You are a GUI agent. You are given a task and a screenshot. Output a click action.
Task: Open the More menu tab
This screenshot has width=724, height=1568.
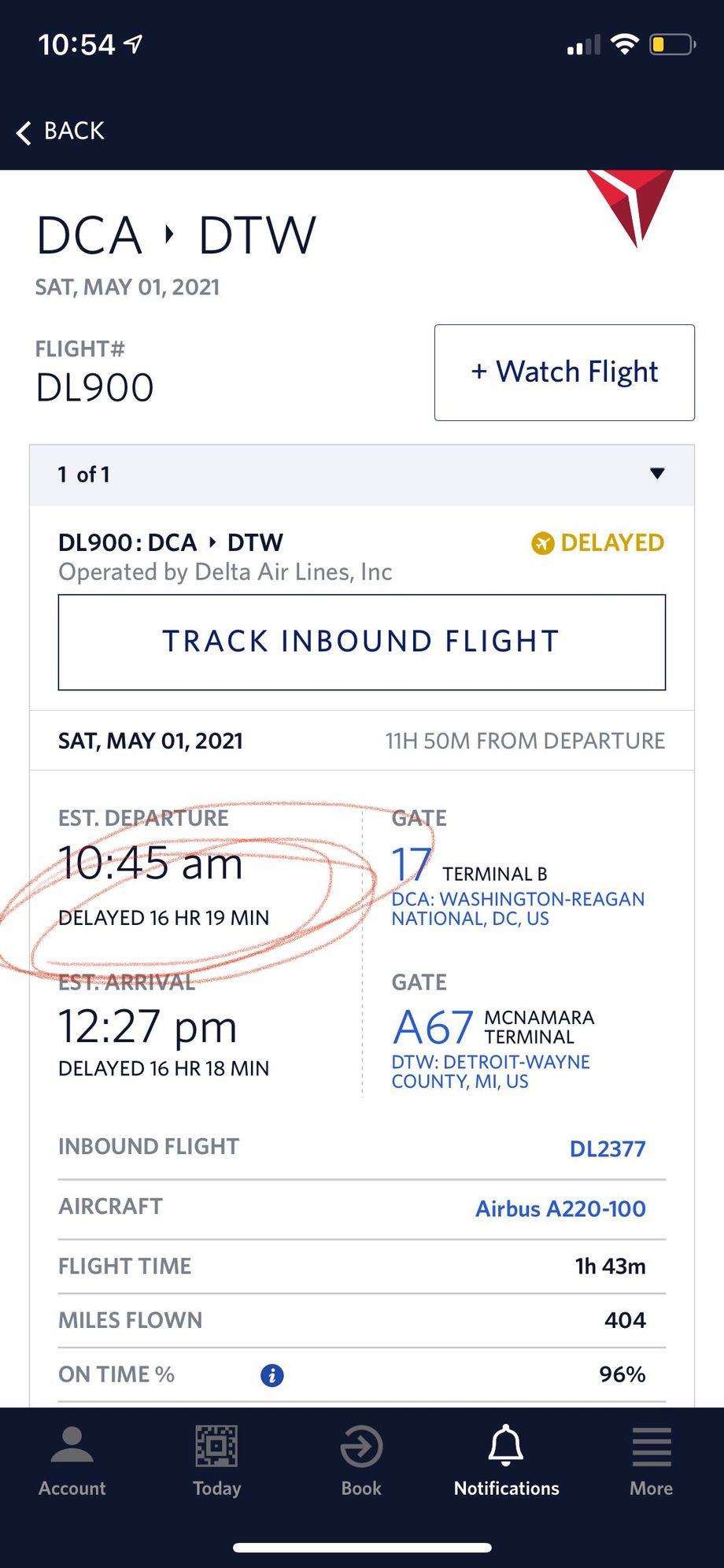tap(651, 1461)
